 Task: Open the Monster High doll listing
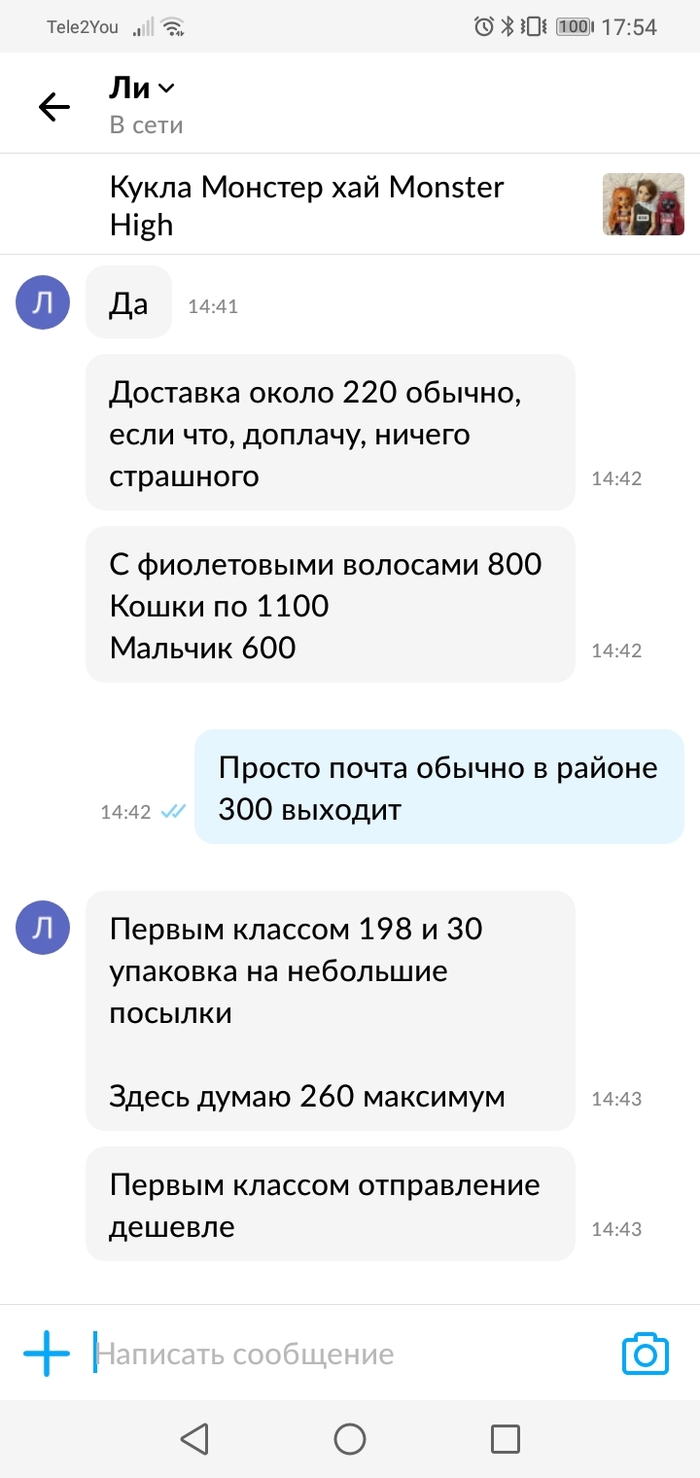(306, 205)
